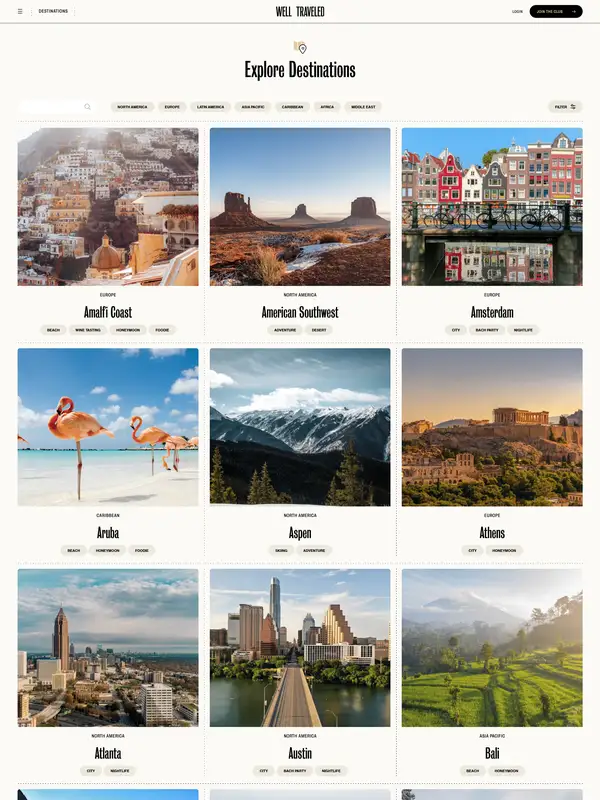Screen dimensions: 600x800
Task: Open the Filter options
Action: tap(565, 107)
